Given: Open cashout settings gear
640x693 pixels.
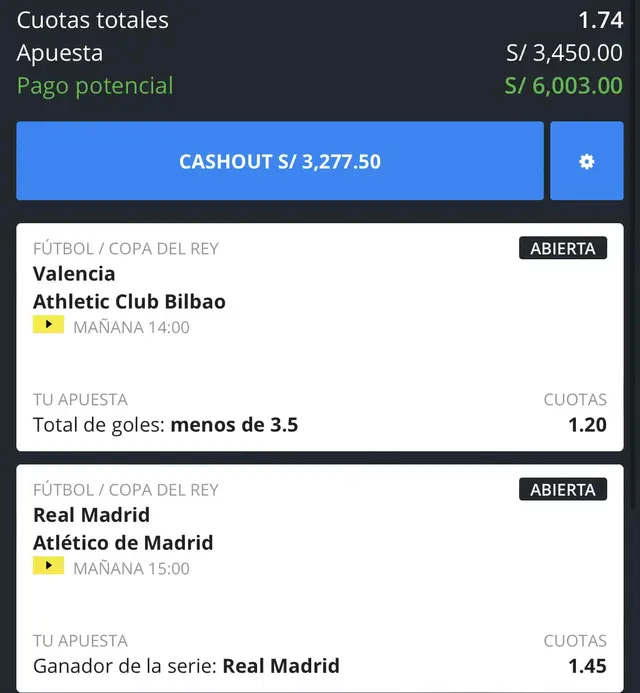Looking at the screenshot, I should (x=587, y=161).
